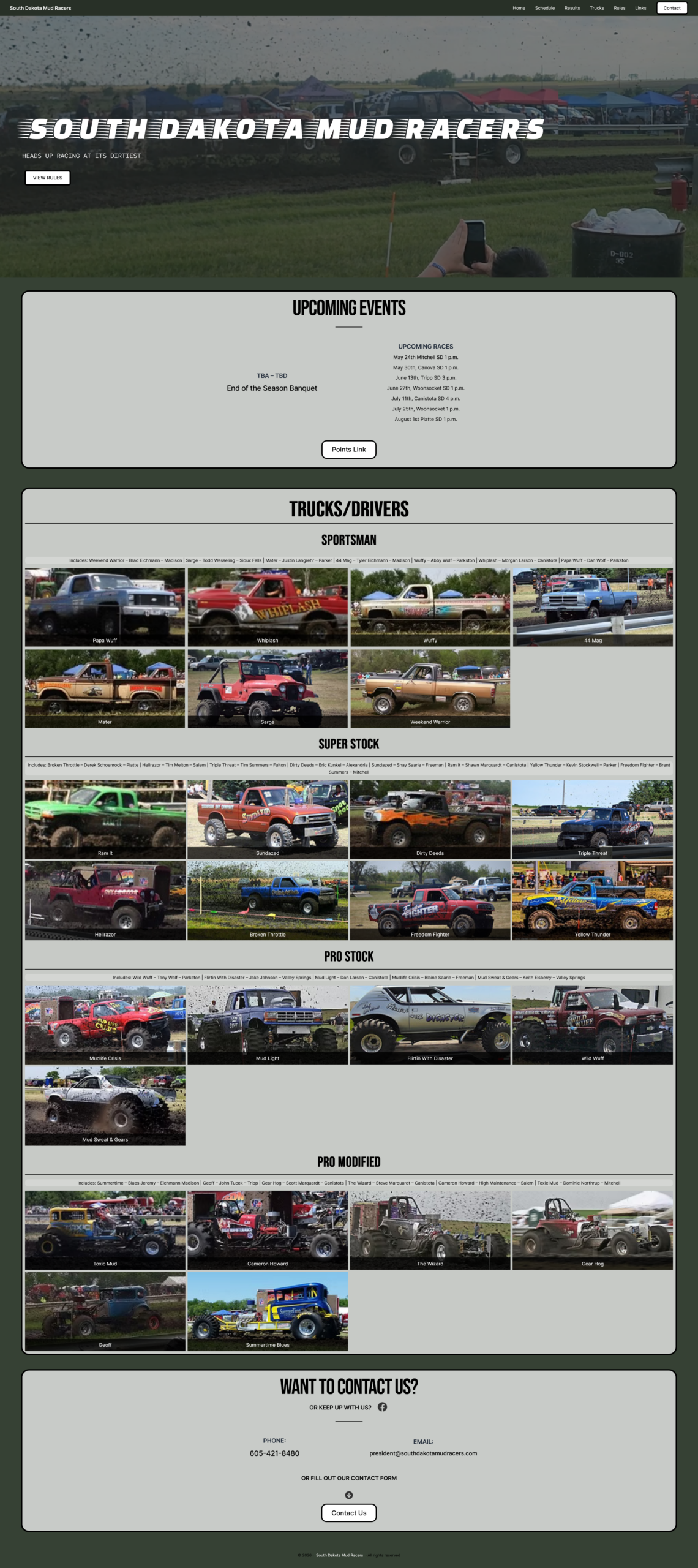The image size is (698, 1568).
Task: View the Whiplash truck image
Action: [x=267, y=606]
